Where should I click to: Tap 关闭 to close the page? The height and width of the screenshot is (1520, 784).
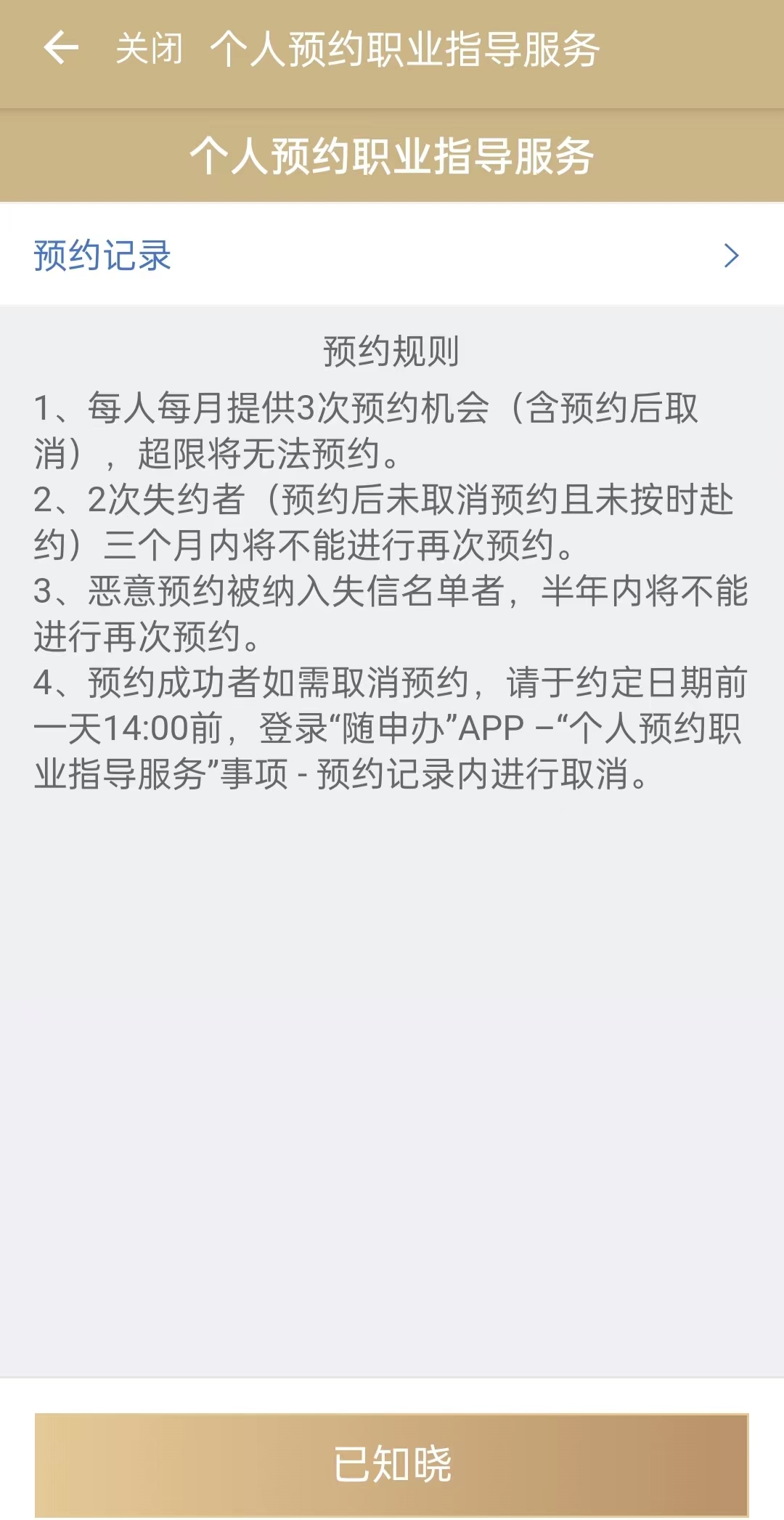pyautogui.click(x=149, y=49)
